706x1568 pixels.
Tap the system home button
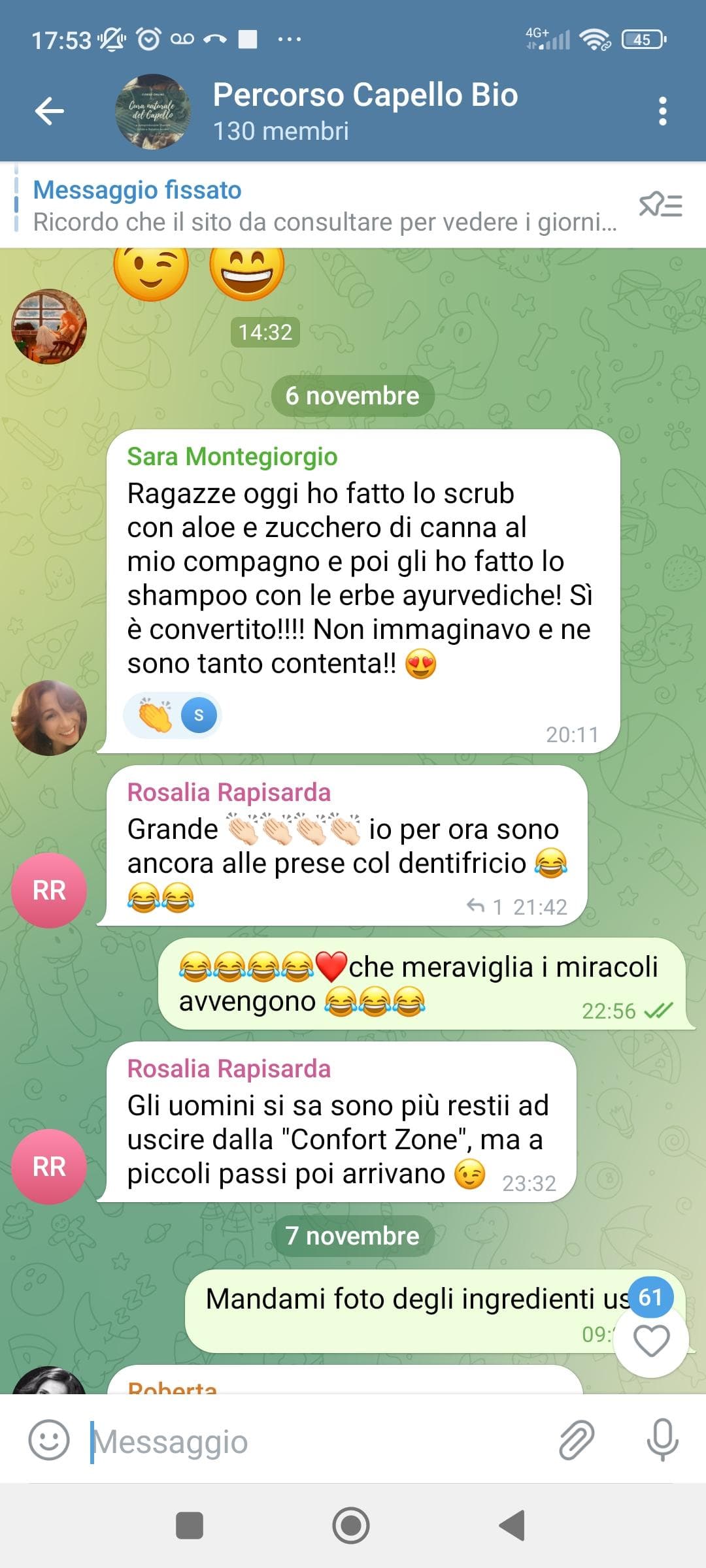point(351,1526)
